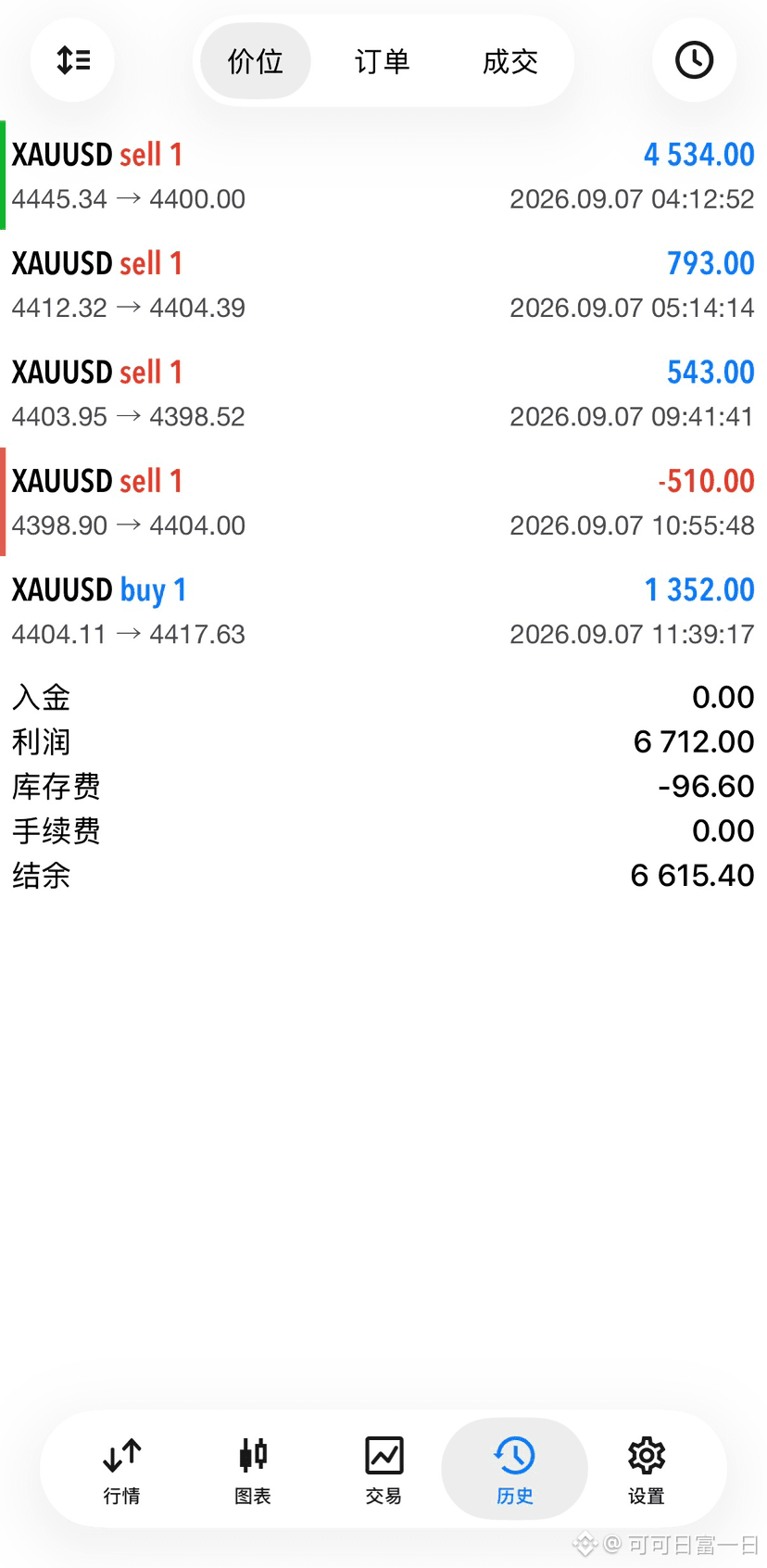Viewport: 767px width, 1568px height.
Task: Go to the 行情 tab
Action: pyautogui.click(x=122, y=1470)
